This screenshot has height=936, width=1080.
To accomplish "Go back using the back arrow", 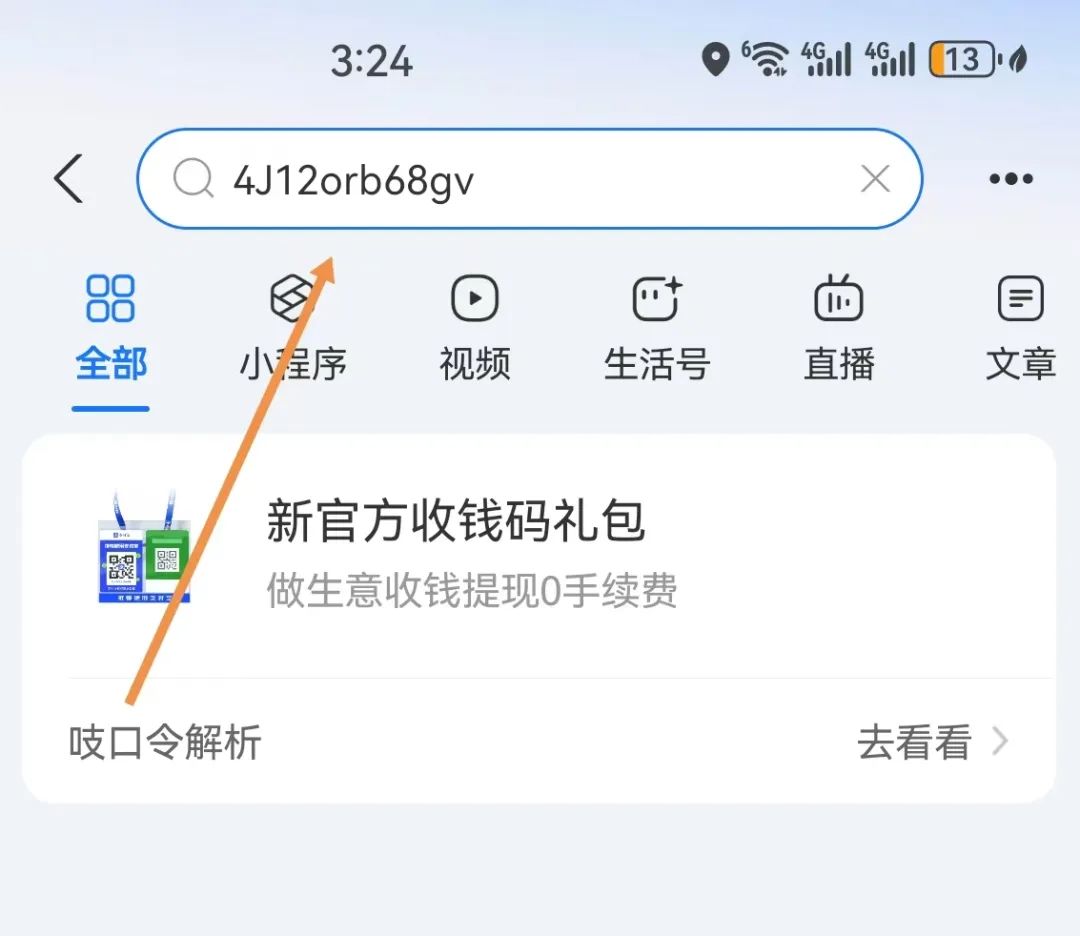I will tap(68, 180).
